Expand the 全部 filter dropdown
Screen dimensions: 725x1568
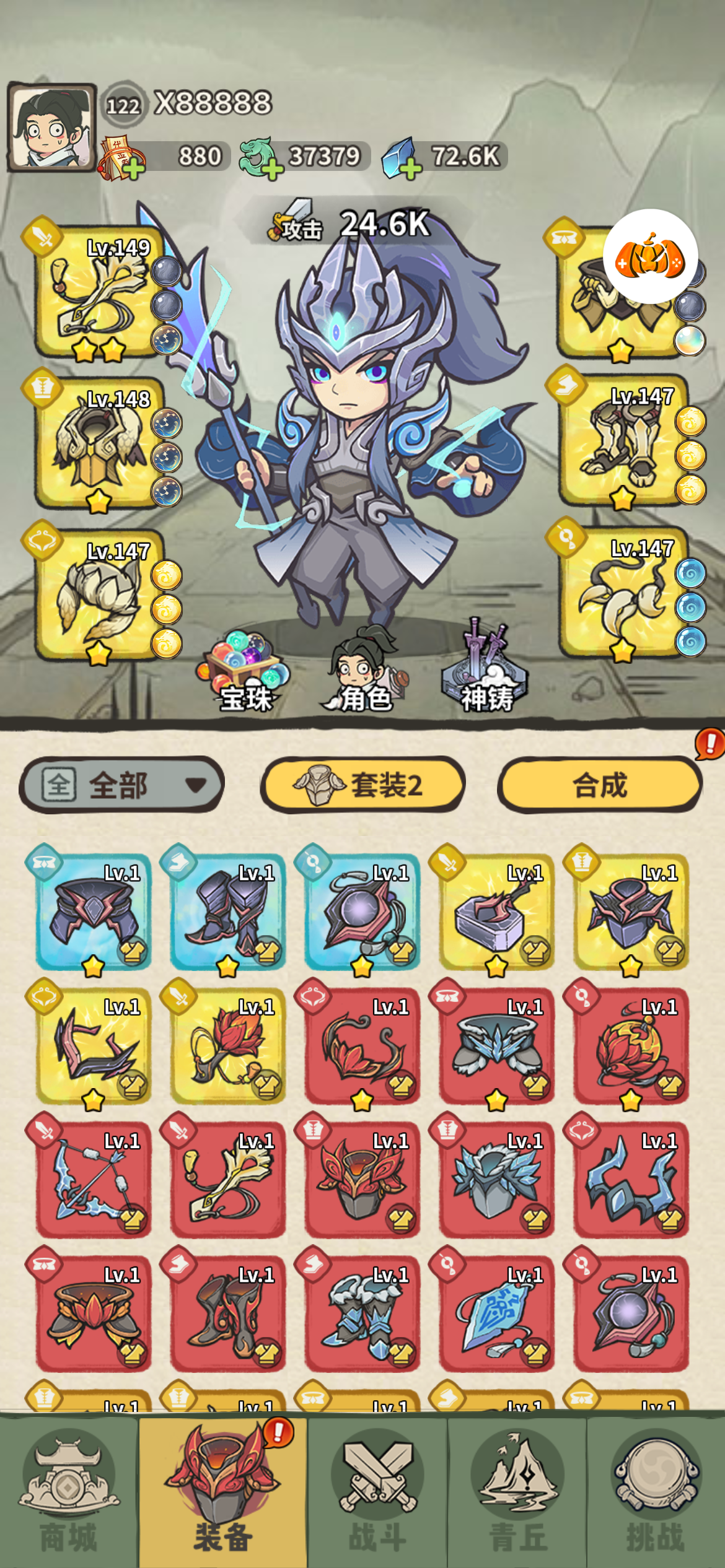click(x=121, y=785)
